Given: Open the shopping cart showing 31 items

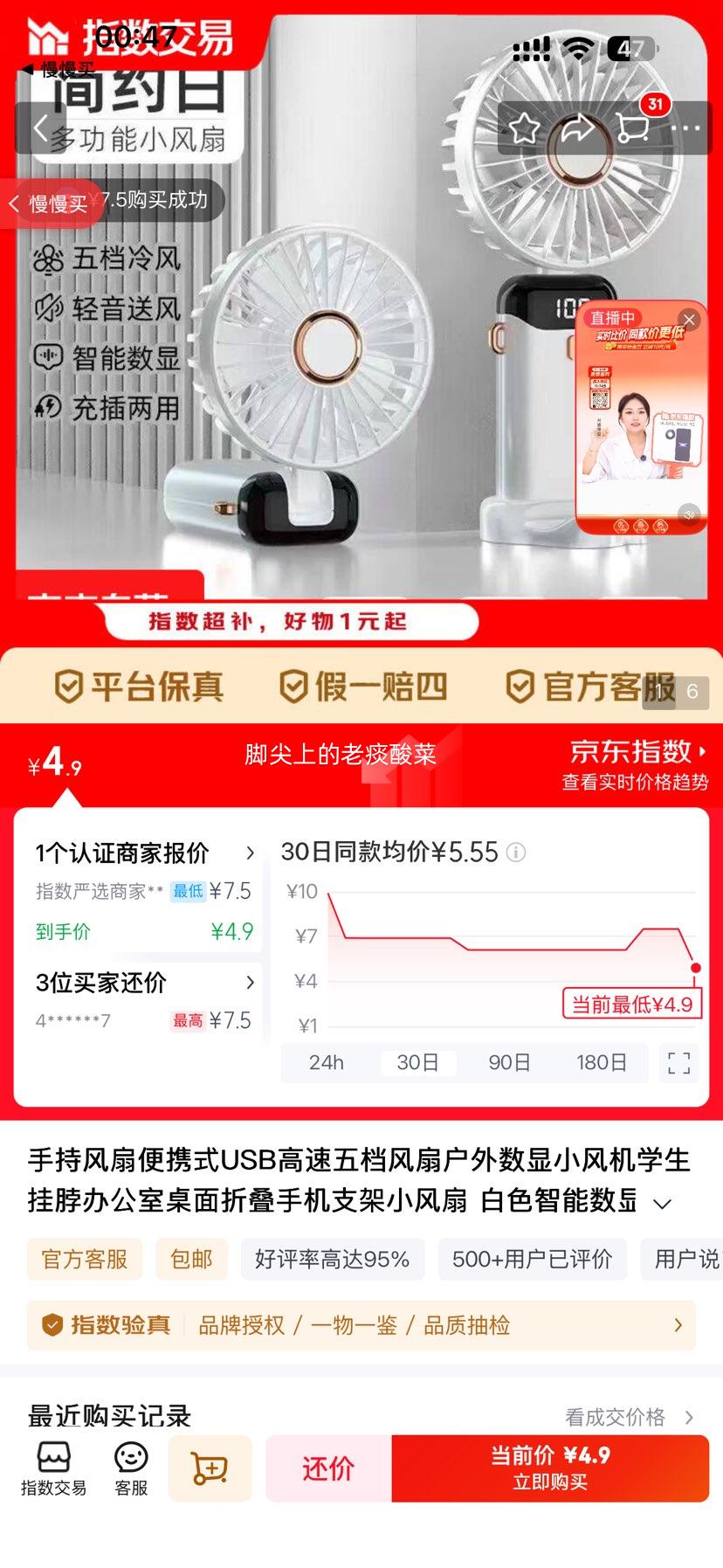Looking at the screenshot, I should [631, 128].
